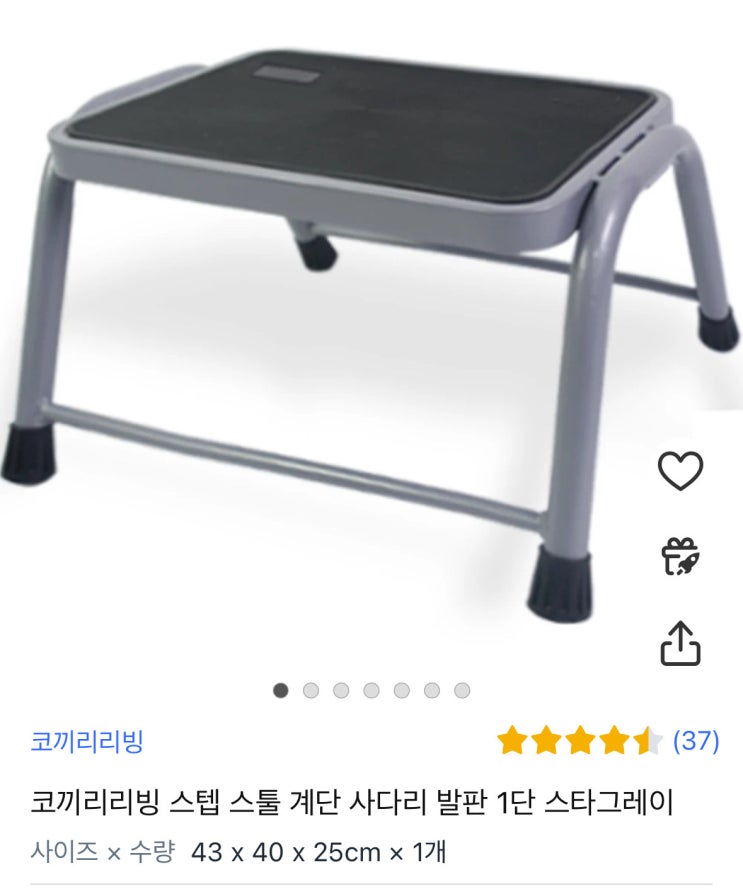Open the 코끼리리빙 brand store link
743x894 pixels.
coord(87,741)
